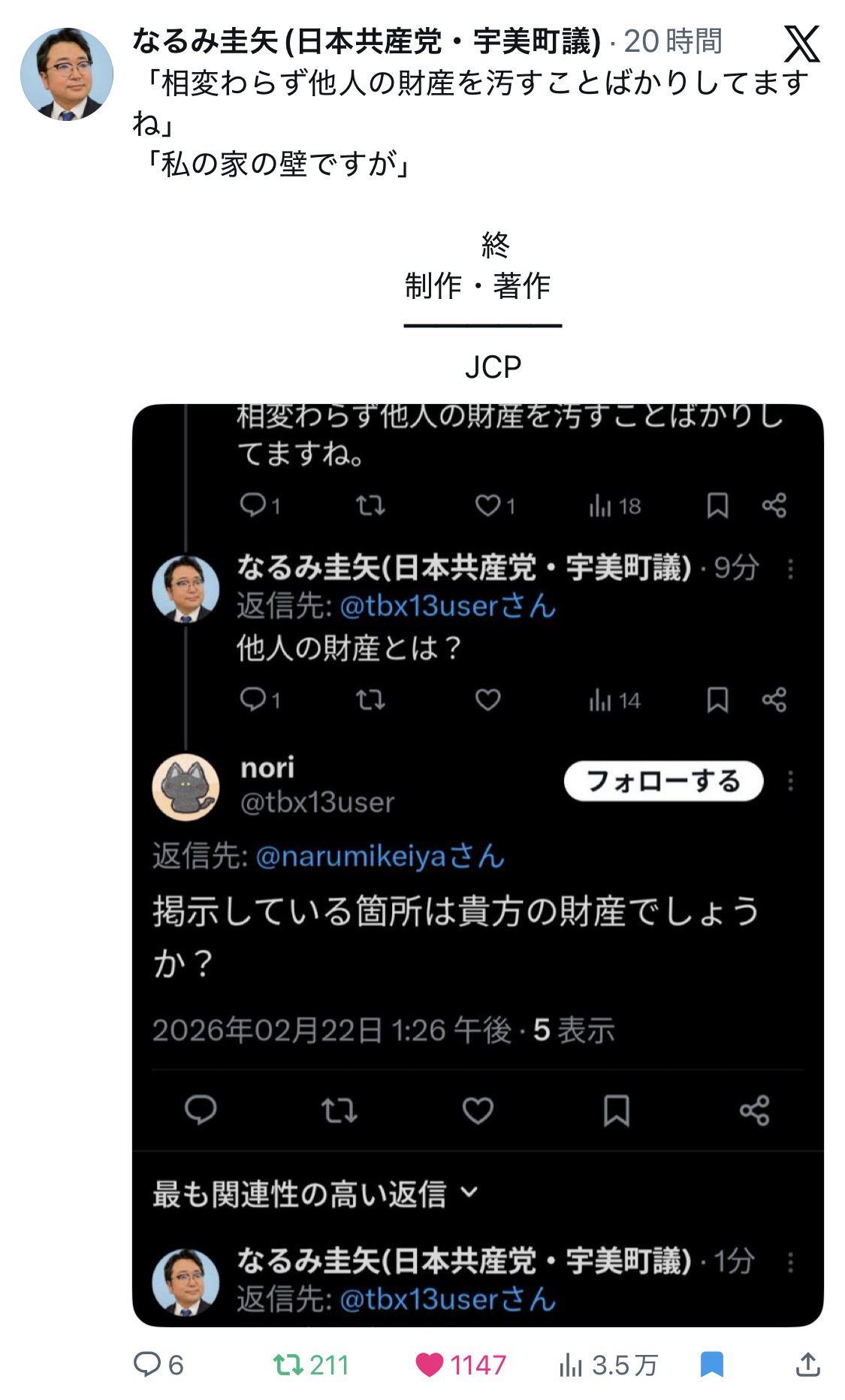The image size is (845, 1400).
Task: Remove the bookmark from this post
Action: [x=711, y=1364]
